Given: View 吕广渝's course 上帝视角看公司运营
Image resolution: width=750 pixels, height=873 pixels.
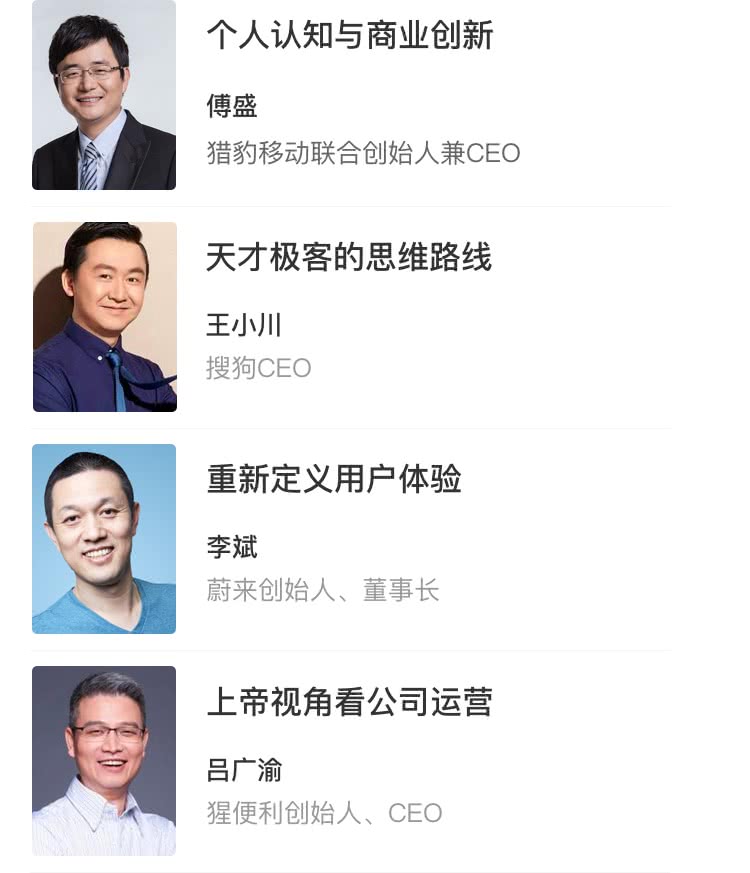Looking at the screenshot, I should pos(349,702).
